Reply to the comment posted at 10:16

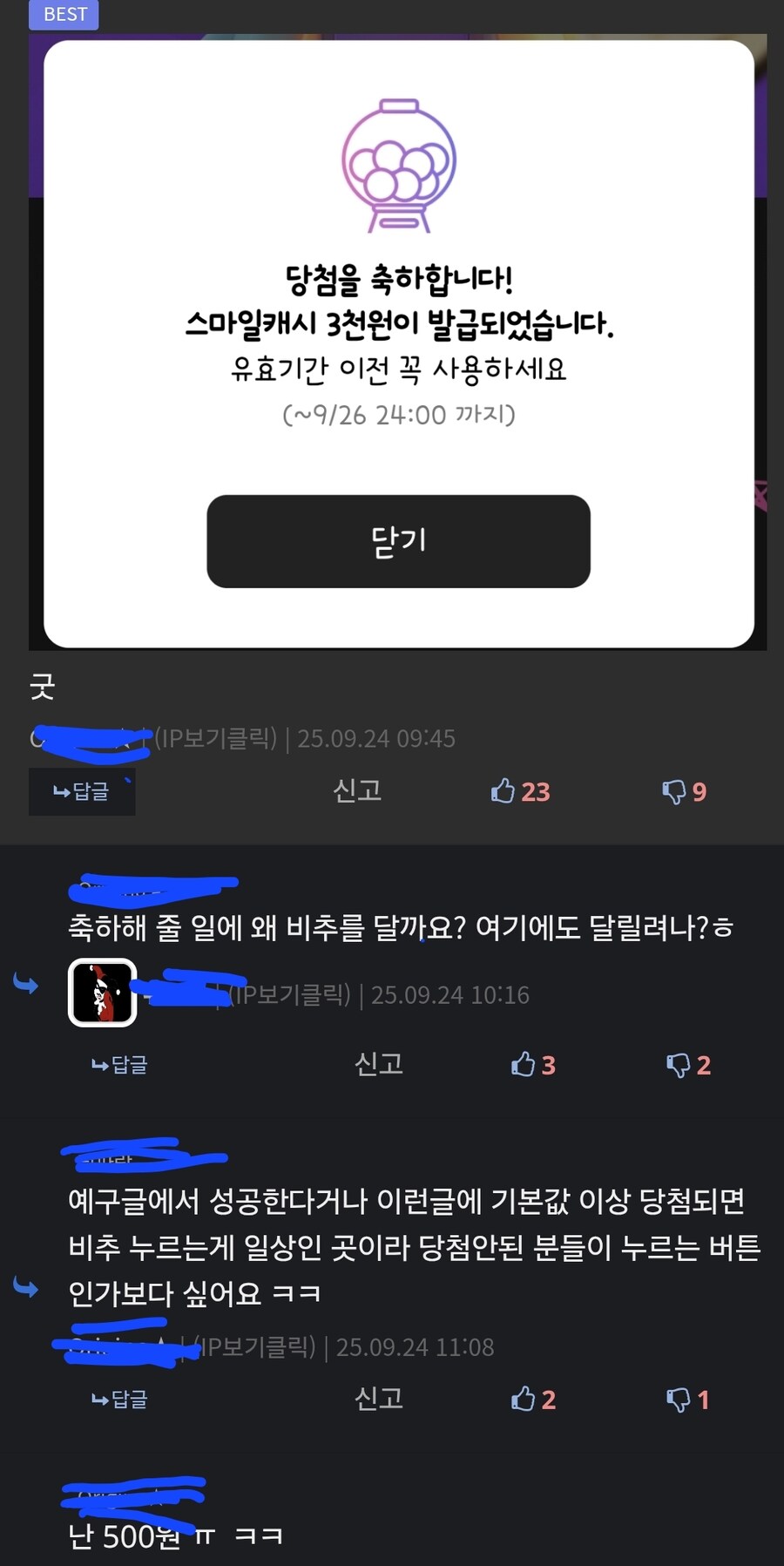[119, 1065]
